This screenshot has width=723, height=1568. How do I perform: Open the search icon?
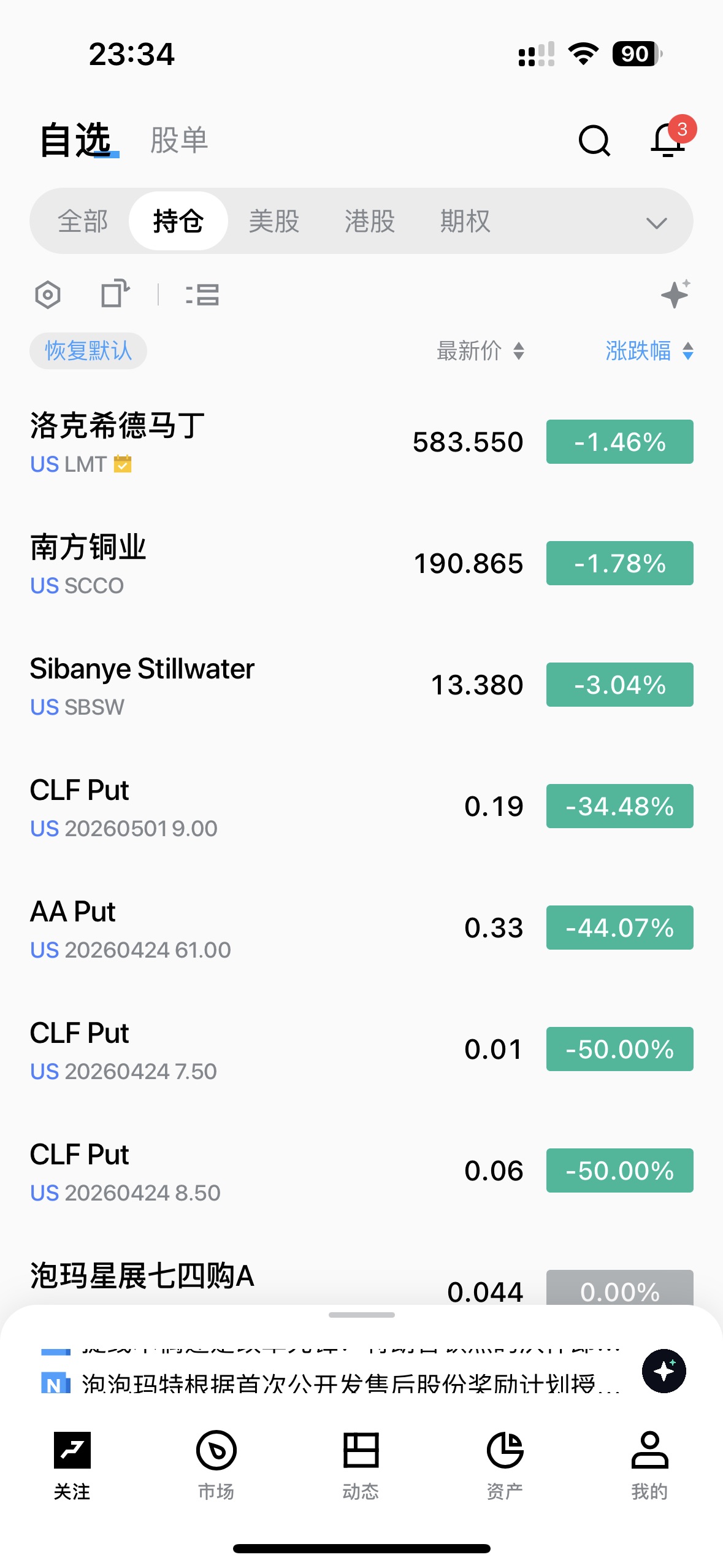point(594,141)
